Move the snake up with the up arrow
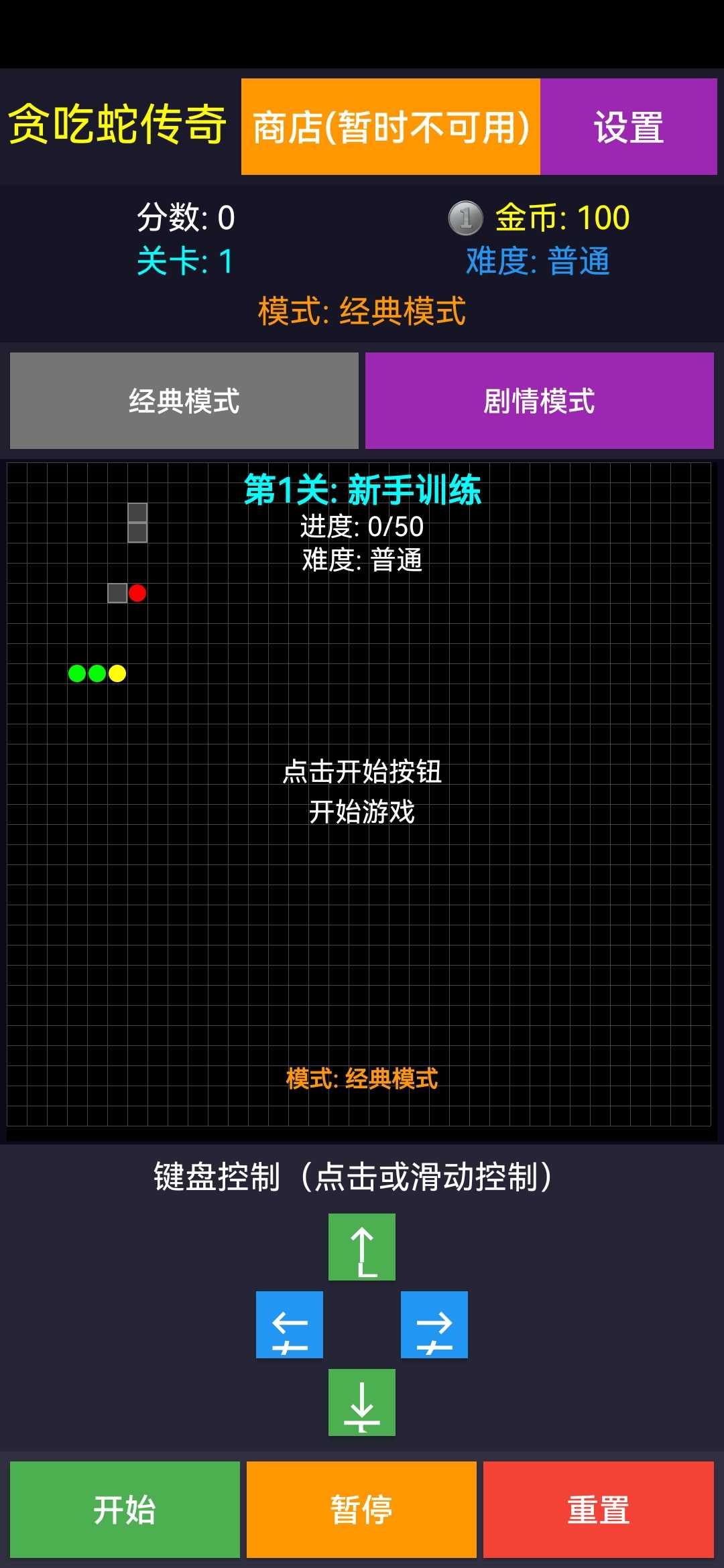Screen dimensions: 724x1568 tap(362, 1247)
